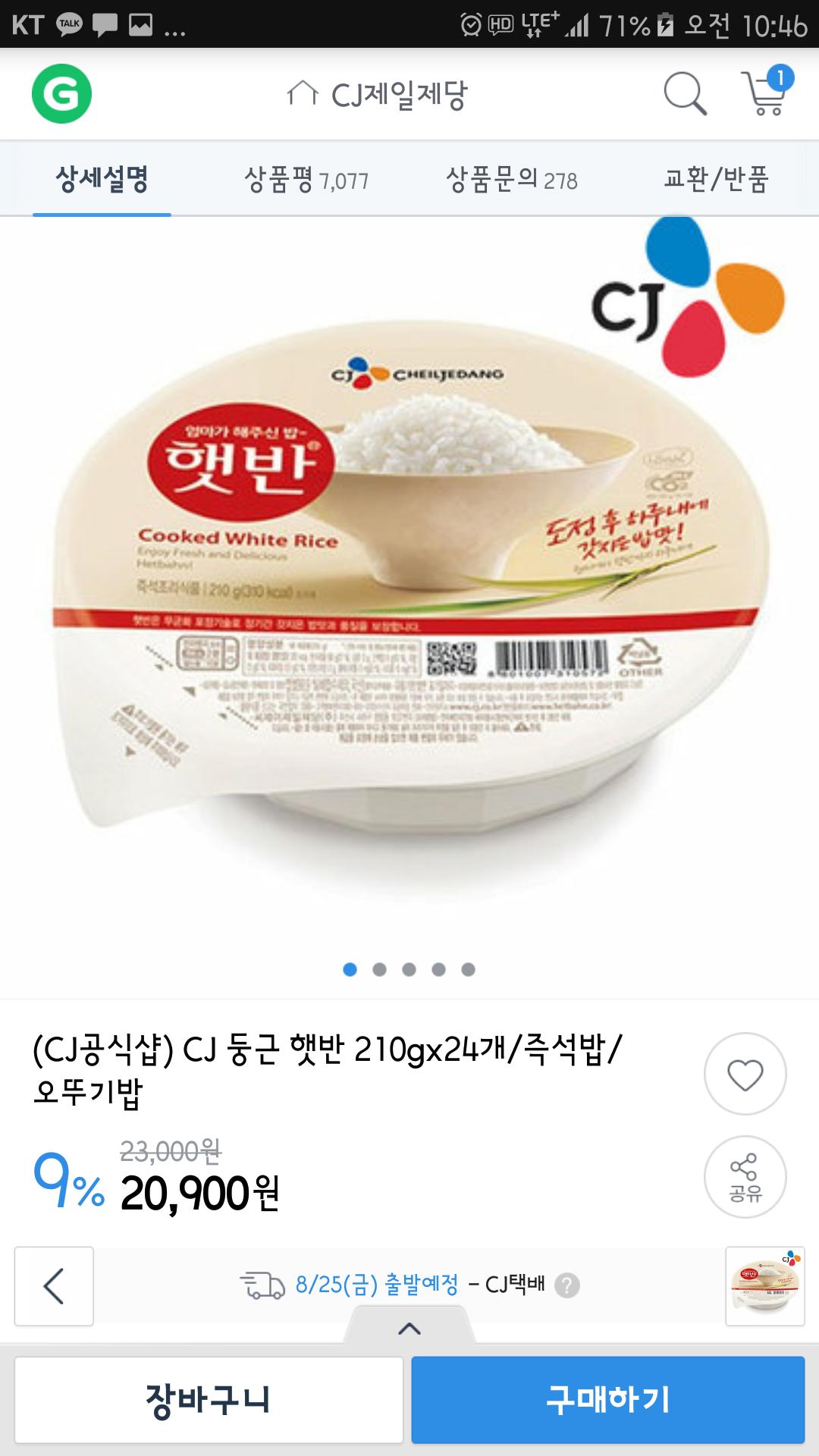This screenshot has height=1456, width=819.
Task: Switch to the 상세설명 tab
Action: (x=102, y=180)
